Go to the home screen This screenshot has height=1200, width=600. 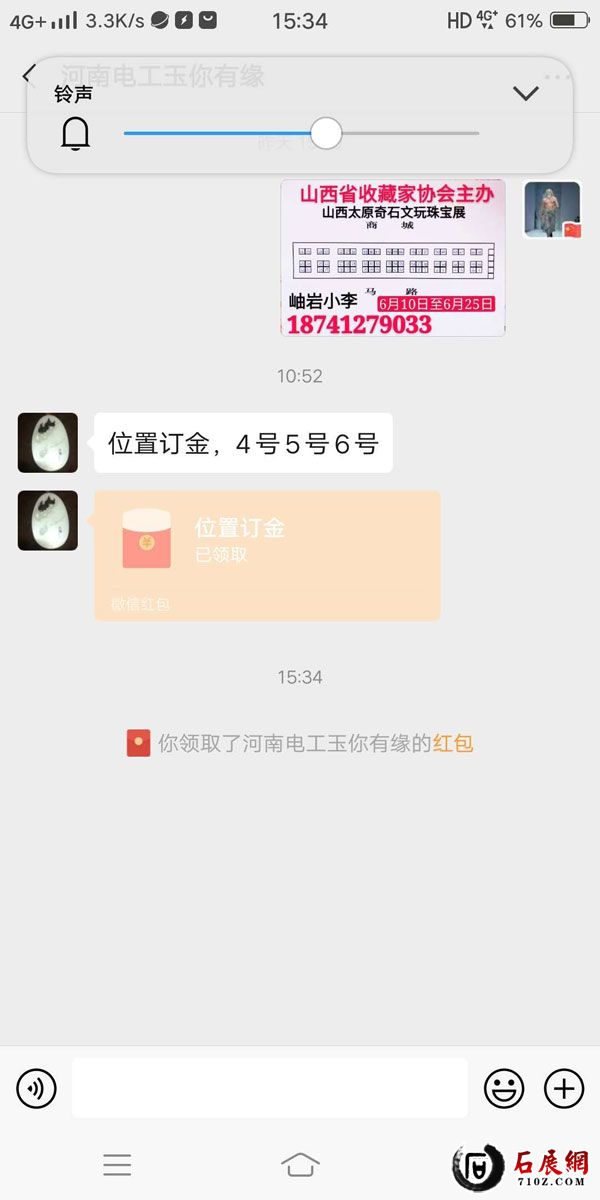[300, 1164]
